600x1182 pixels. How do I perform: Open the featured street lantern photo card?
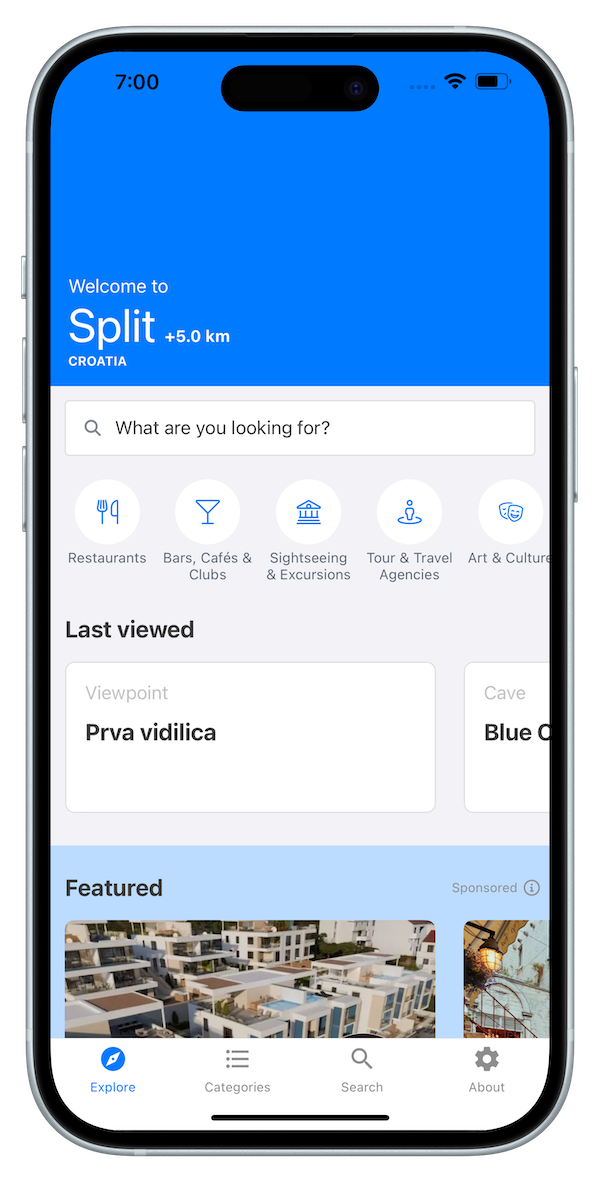[x=507, y=978]
